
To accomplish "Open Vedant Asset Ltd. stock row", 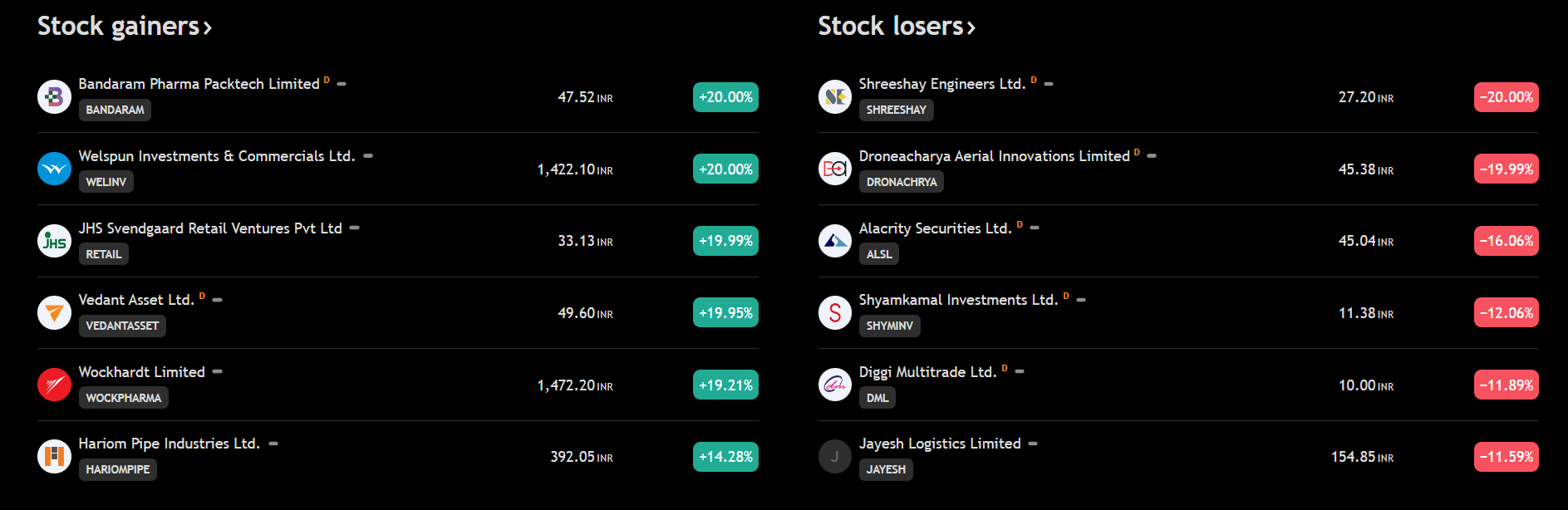I will [x=136, y=300].
